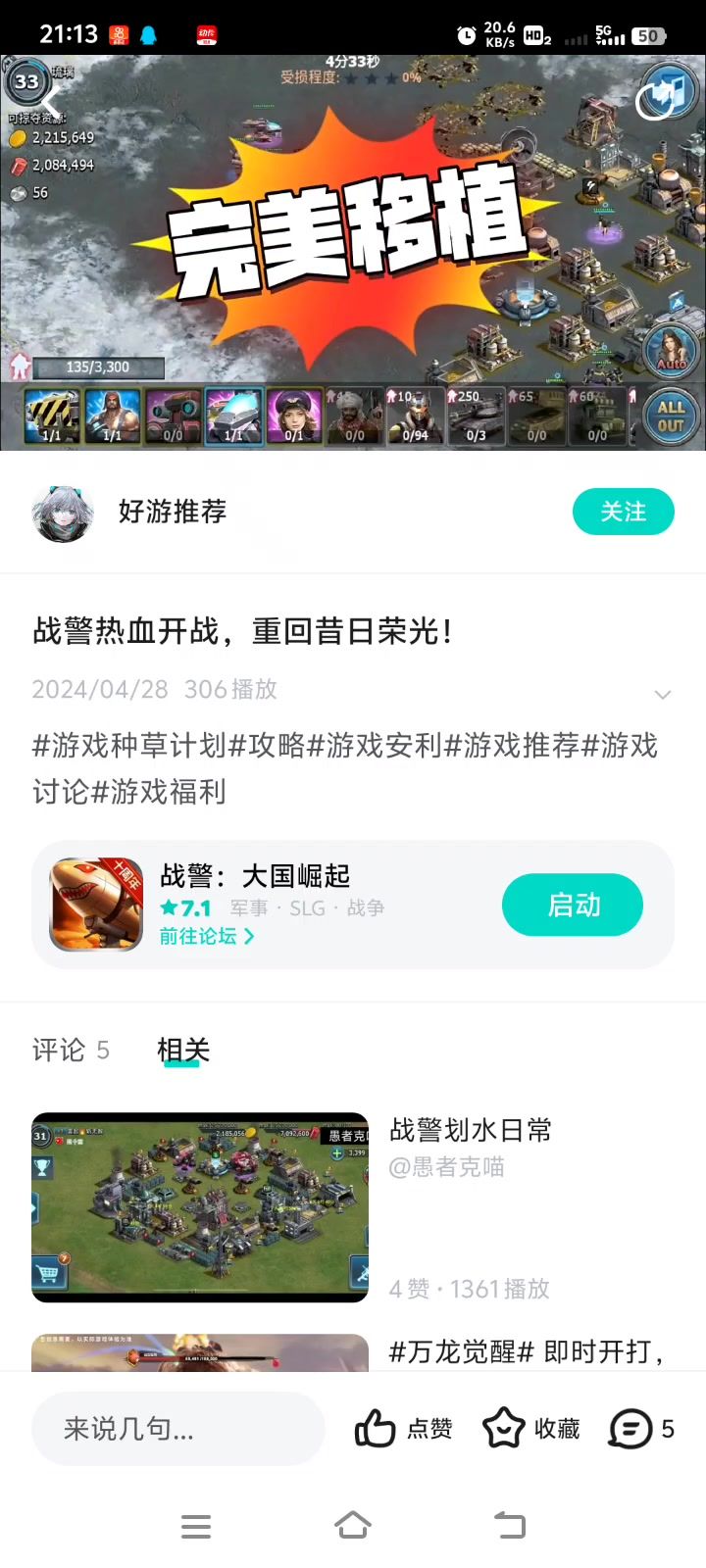Tap the 来说几句 comment box
Image resolution: width=706 pixels, height=1568 pixels.
(x=177, y=1430)
